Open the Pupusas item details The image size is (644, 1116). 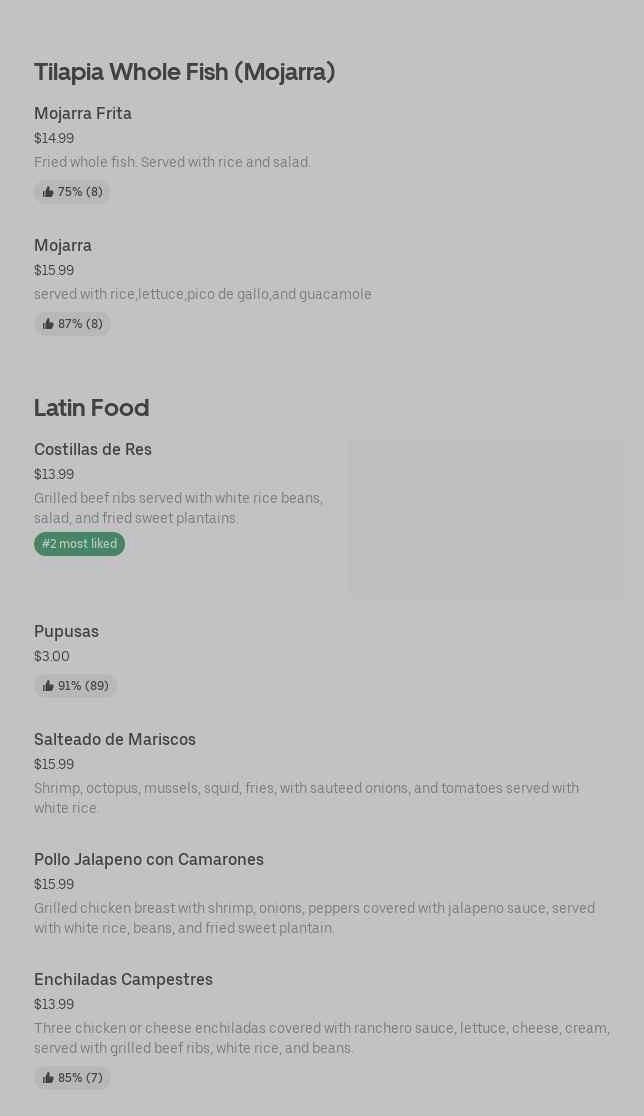(x=66, y=632)
